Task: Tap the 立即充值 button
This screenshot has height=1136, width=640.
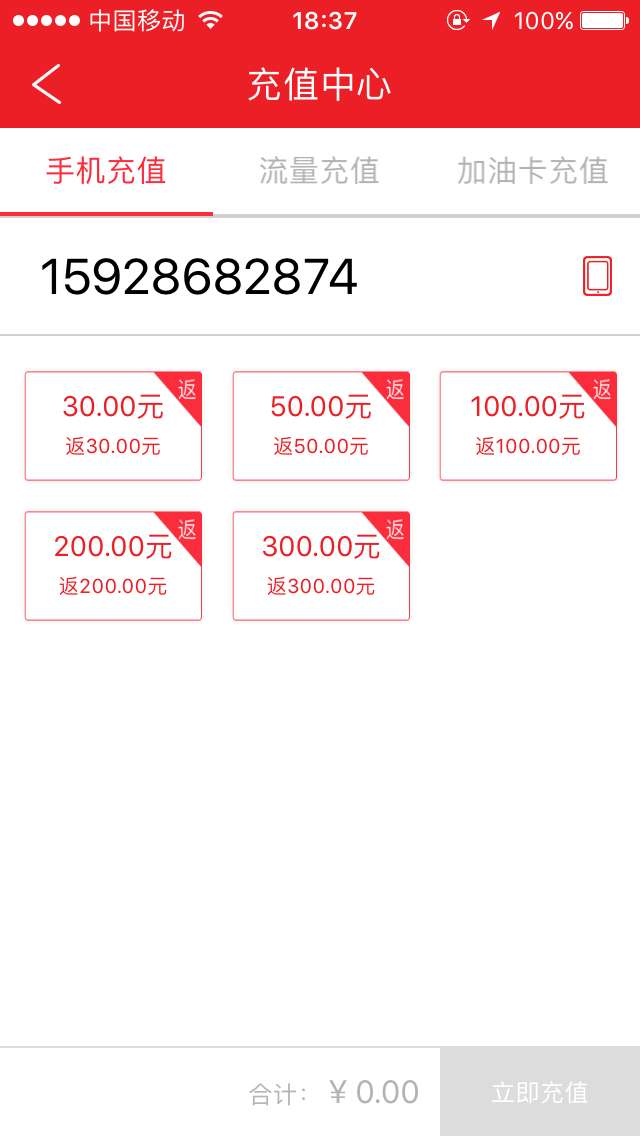Action: pyautogui.click(x=540, y=1092)
